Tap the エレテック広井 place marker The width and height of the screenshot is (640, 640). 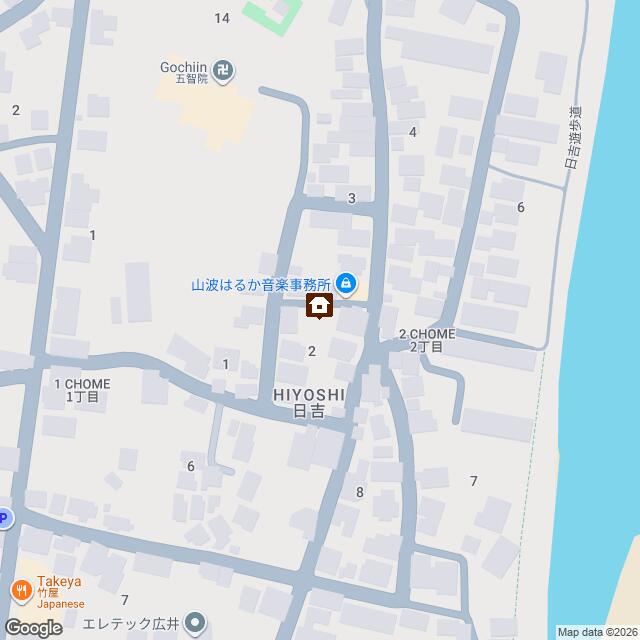coord(195,627)
